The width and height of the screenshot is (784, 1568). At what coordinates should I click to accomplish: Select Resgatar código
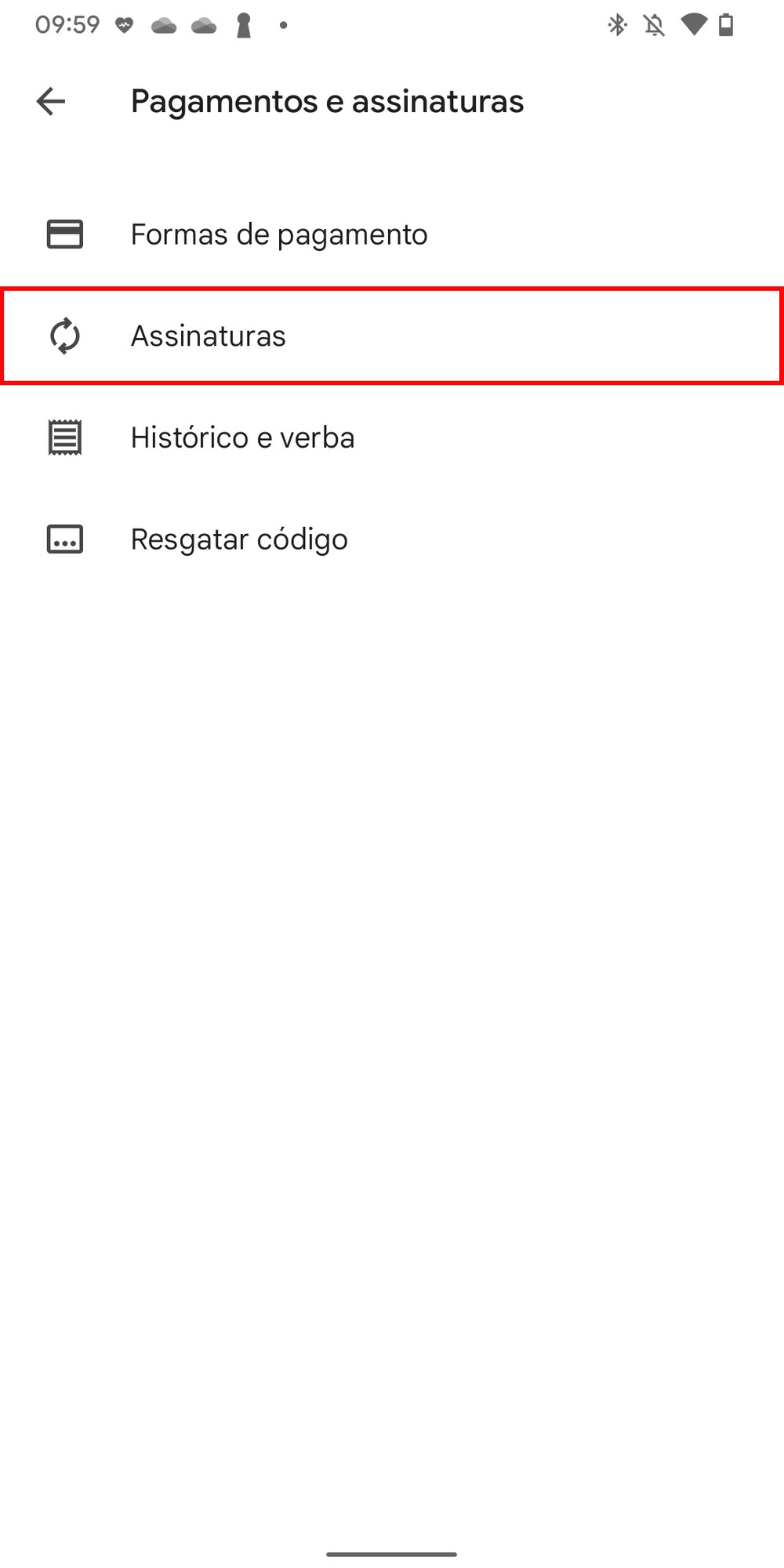pos(392,539)
